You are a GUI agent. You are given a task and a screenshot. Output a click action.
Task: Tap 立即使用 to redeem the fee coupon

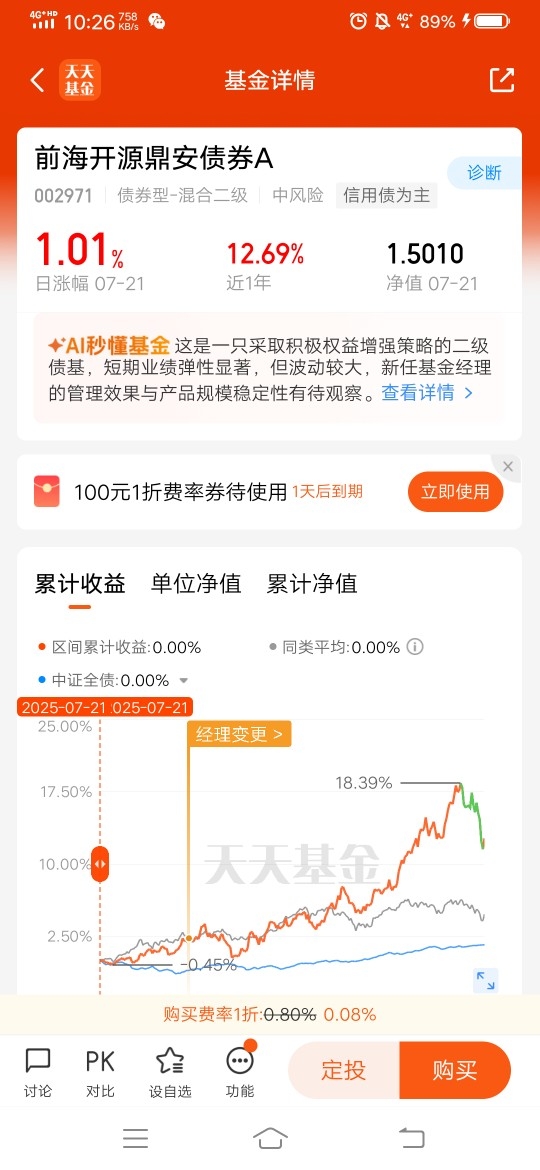455,492
